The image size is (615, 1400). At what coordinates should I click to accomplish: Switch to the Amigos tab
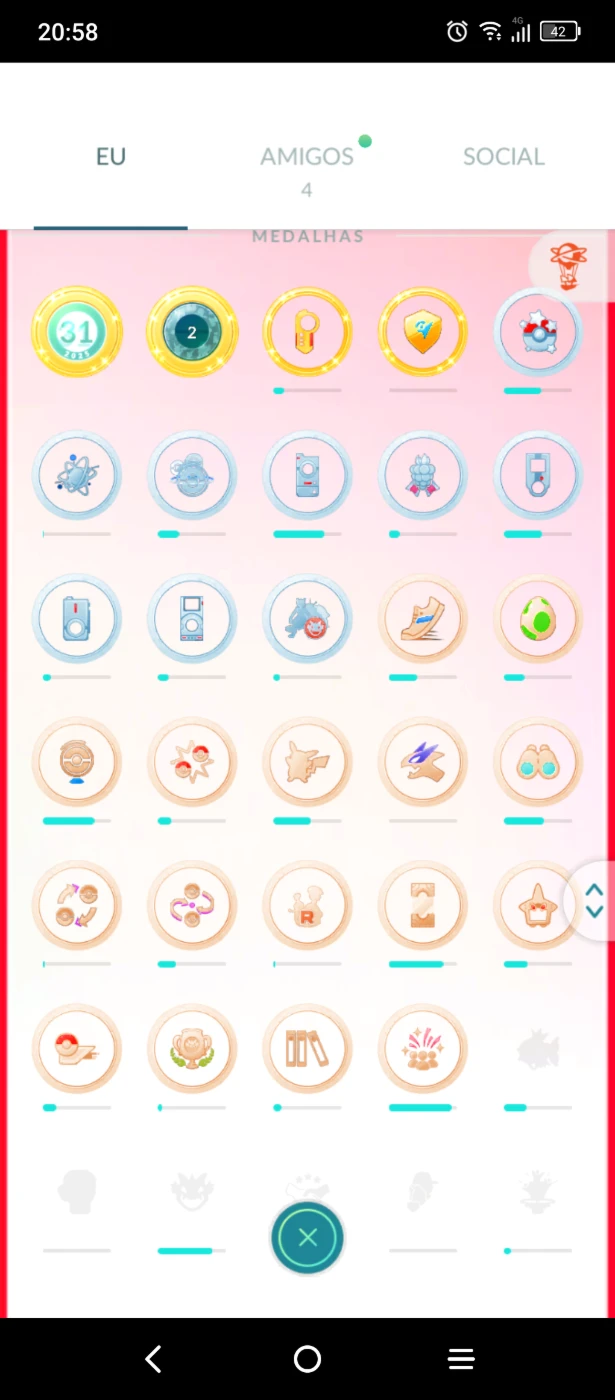tap(307, 157)
